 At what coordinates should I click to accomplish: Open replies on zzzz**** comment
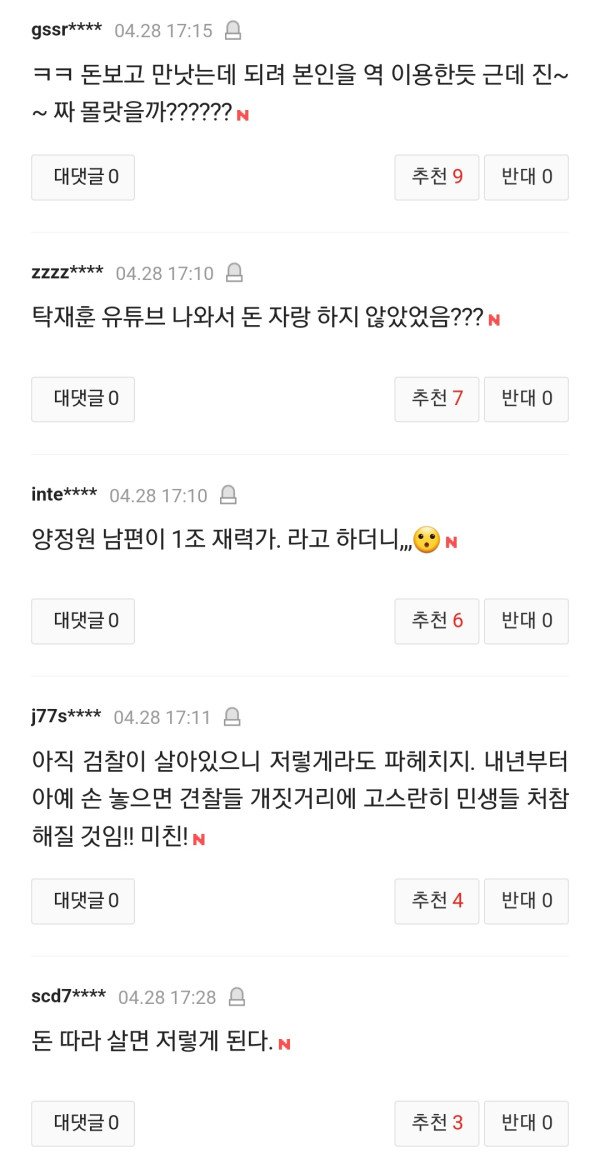(x=83, y=399)
